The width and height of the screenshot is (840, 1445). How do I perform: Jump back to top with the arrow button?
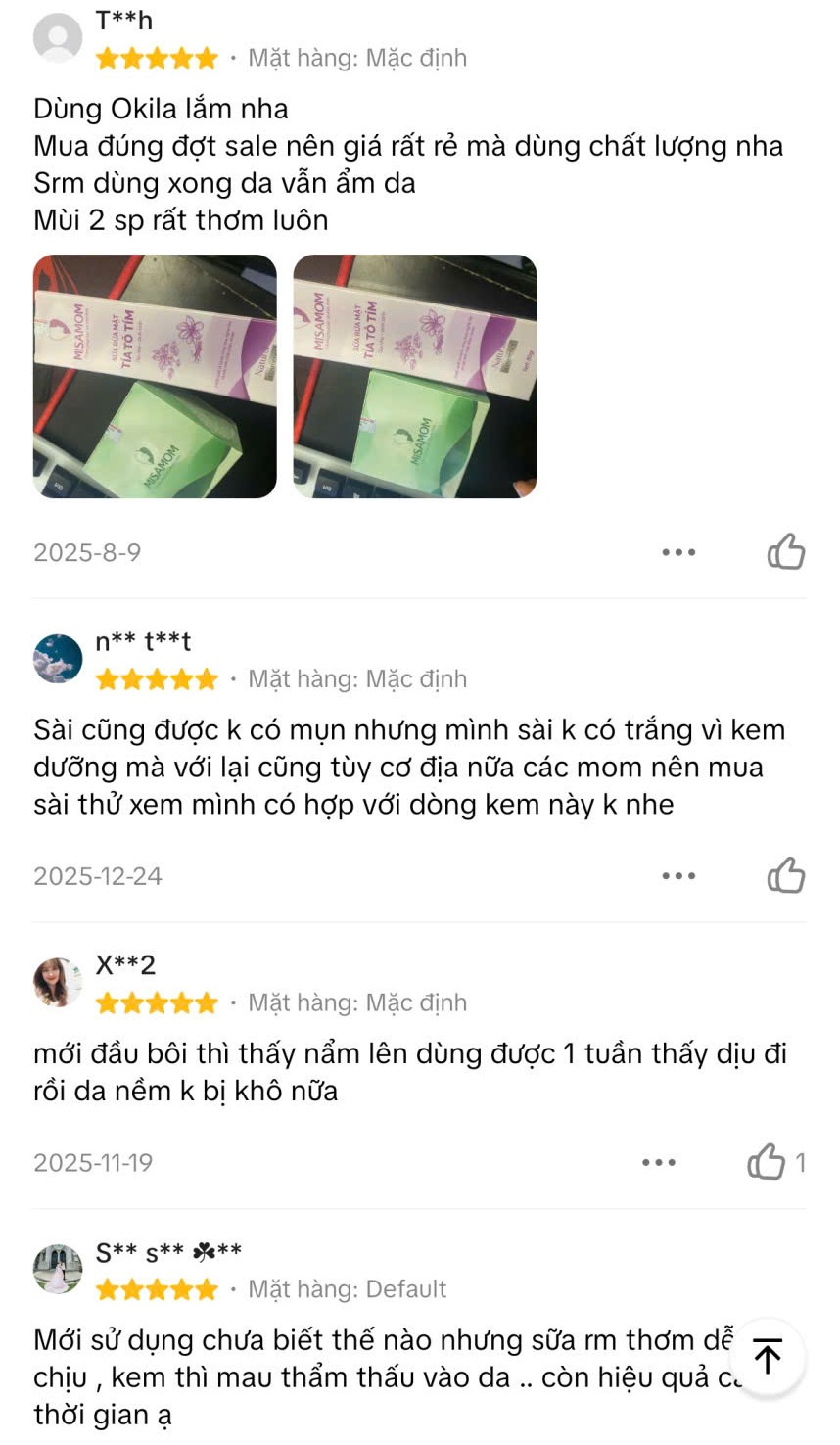pos(769,1357)
